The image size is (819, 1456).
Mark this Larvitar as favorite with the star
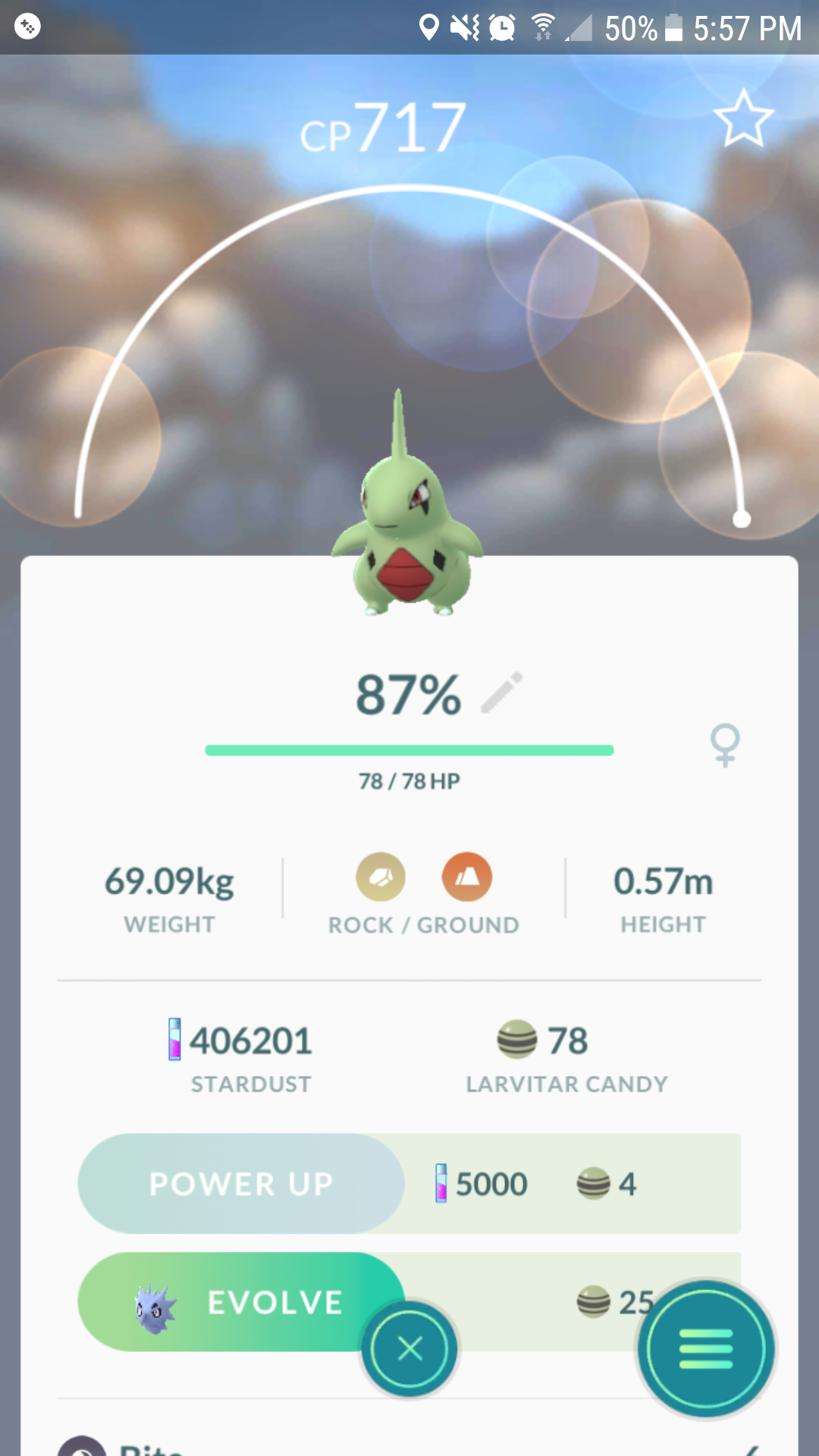click(743, 118)
